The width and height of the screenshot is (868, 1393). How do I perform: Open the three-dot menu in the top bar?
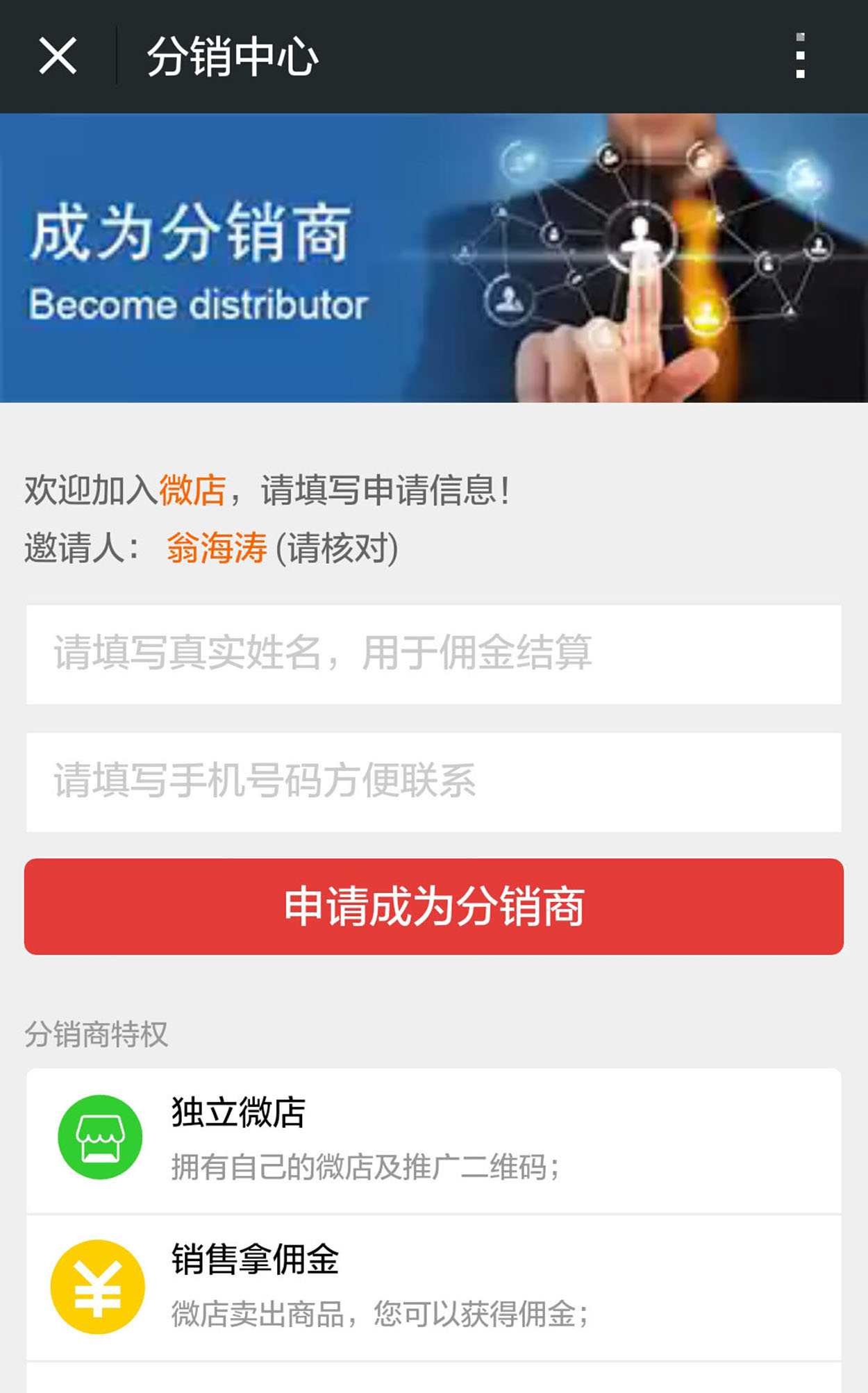(800, 56)
